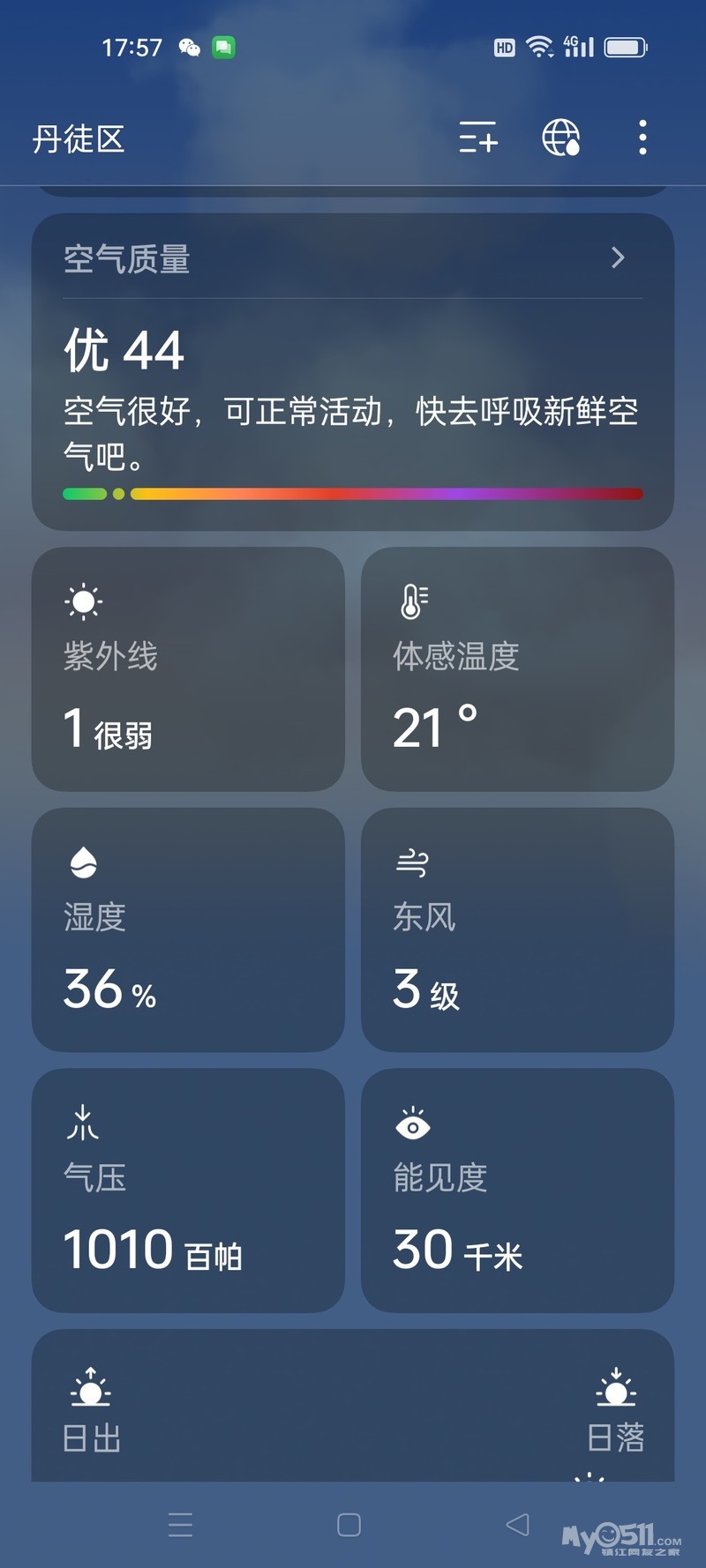
Task: Open the globe weather map icon
Action: [560, 138]
